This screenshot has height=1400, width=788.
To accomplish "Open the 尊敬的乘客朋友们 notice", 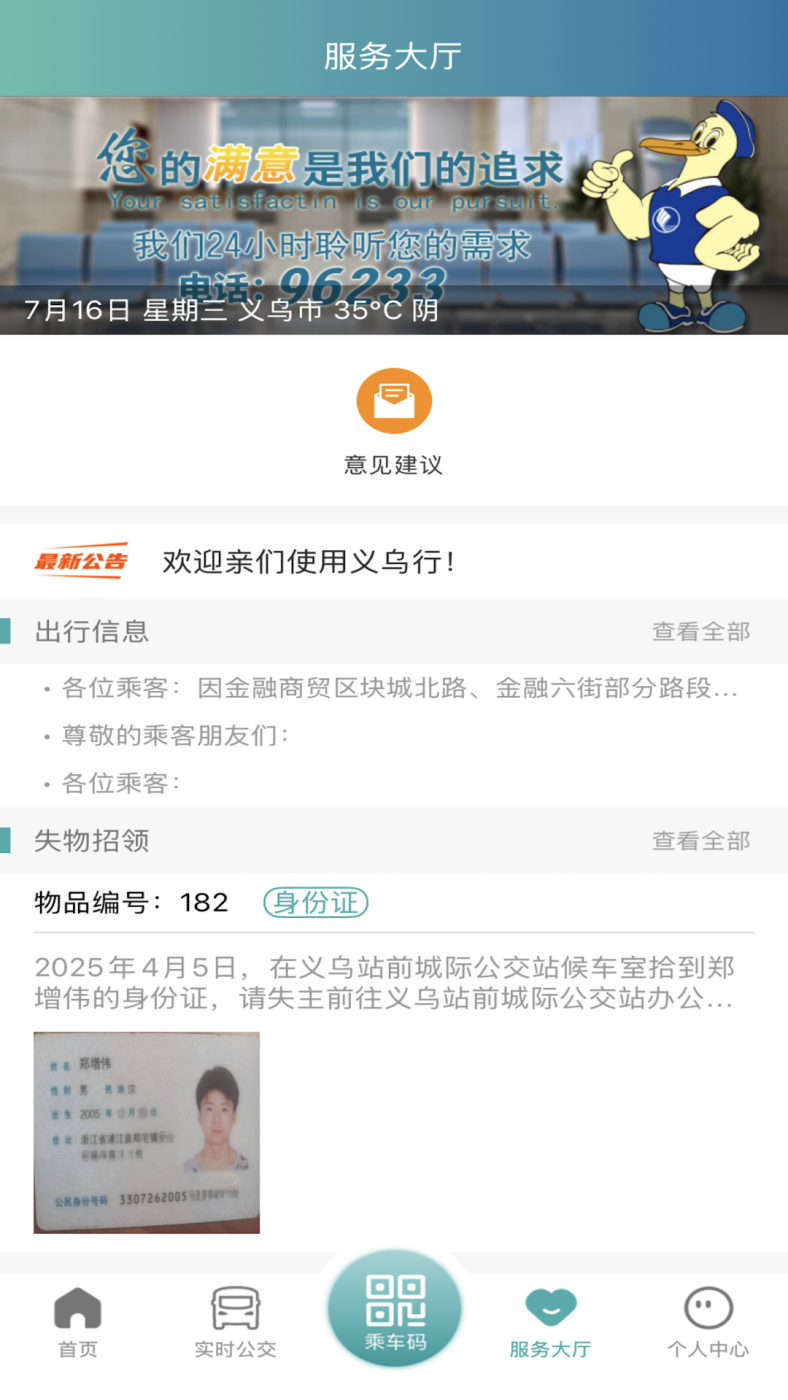I will click(x=175, y=736).
